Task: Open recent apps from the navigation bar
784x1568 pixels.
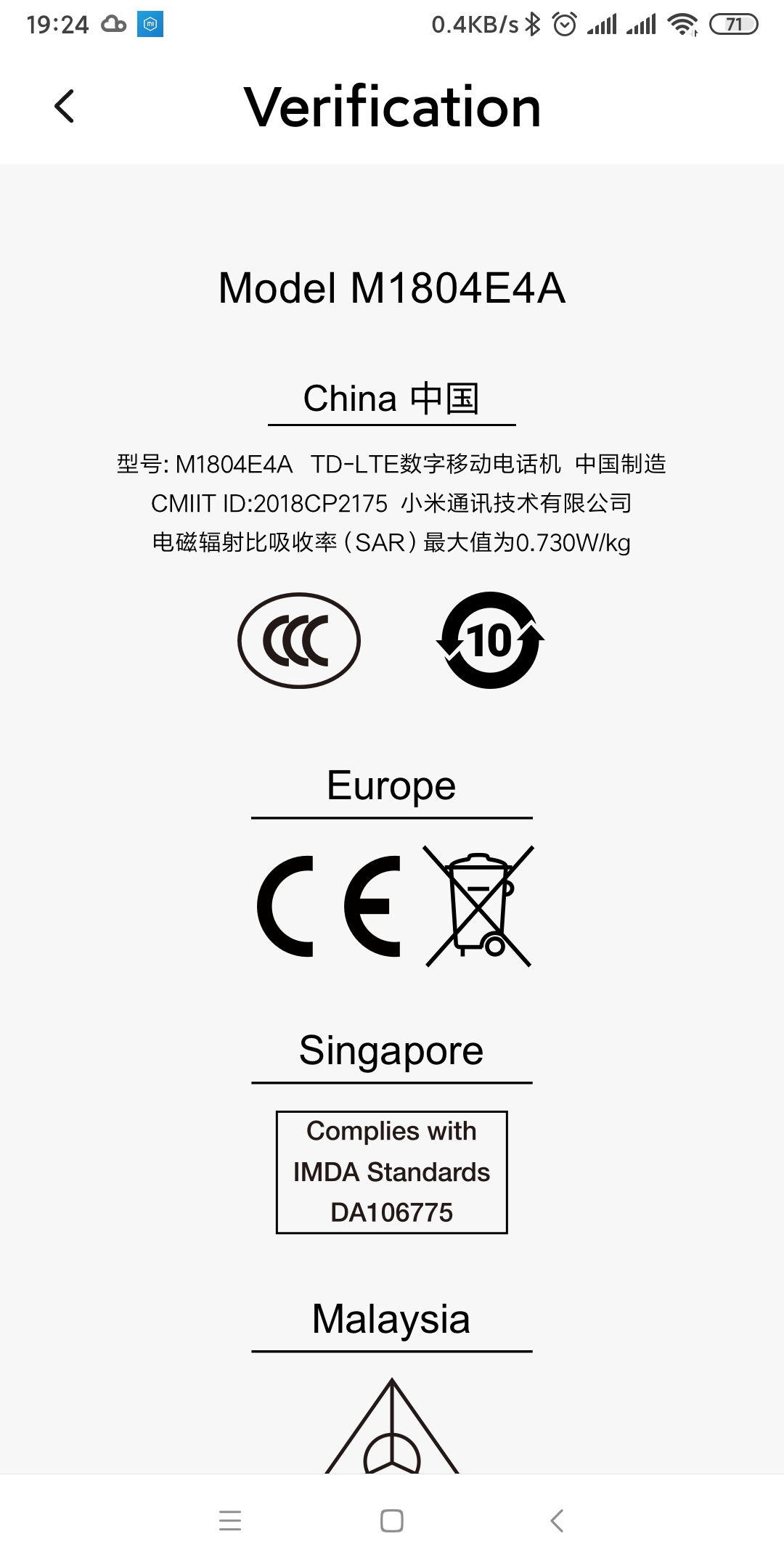Action: (x=230, y=1520)
